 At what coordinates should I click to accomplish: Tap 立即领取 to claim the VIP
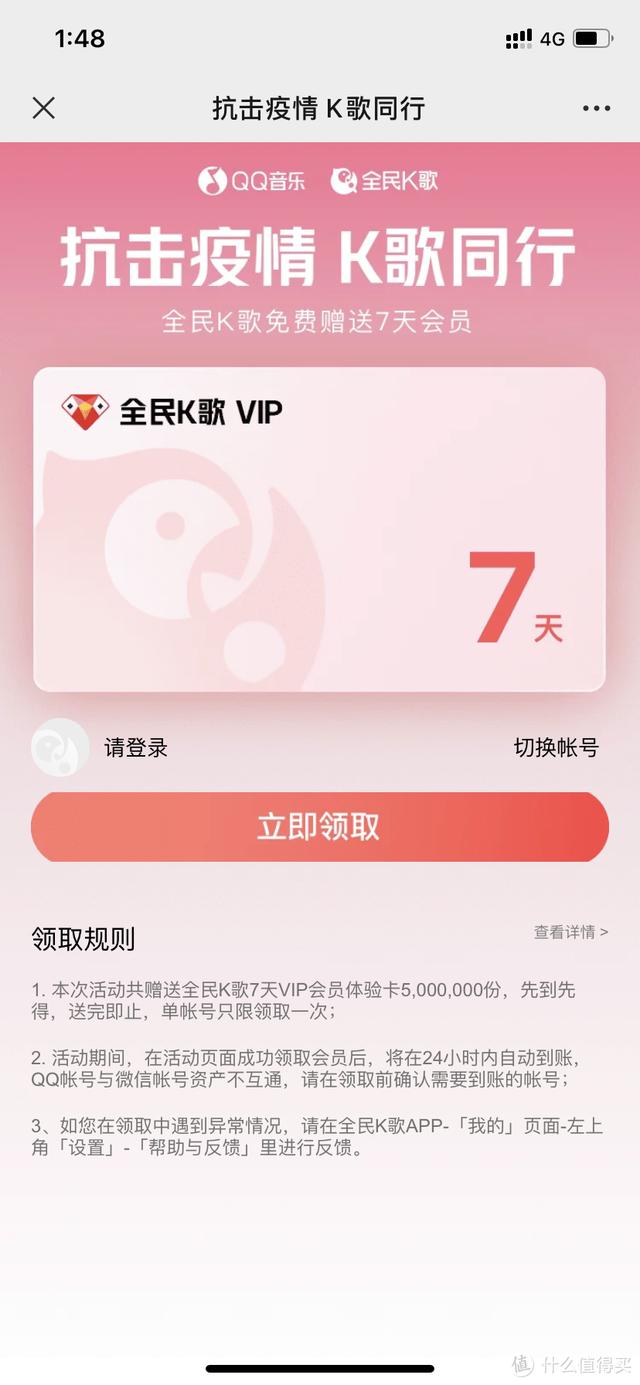coord(320,827)
